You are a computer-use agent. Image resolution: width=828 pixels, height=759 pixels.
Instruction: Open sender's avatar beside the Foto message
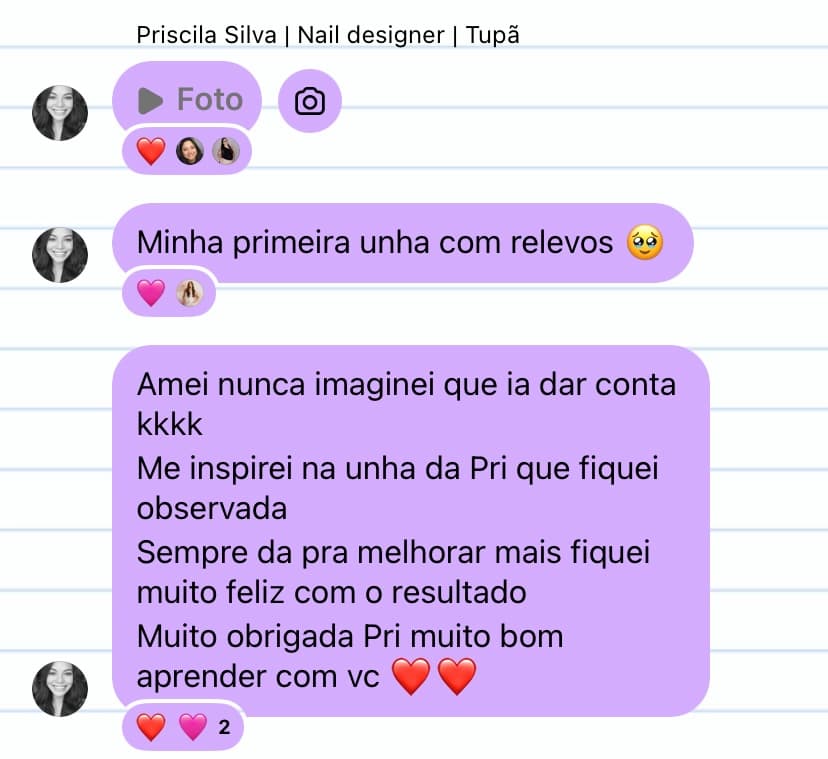[60, 112]
